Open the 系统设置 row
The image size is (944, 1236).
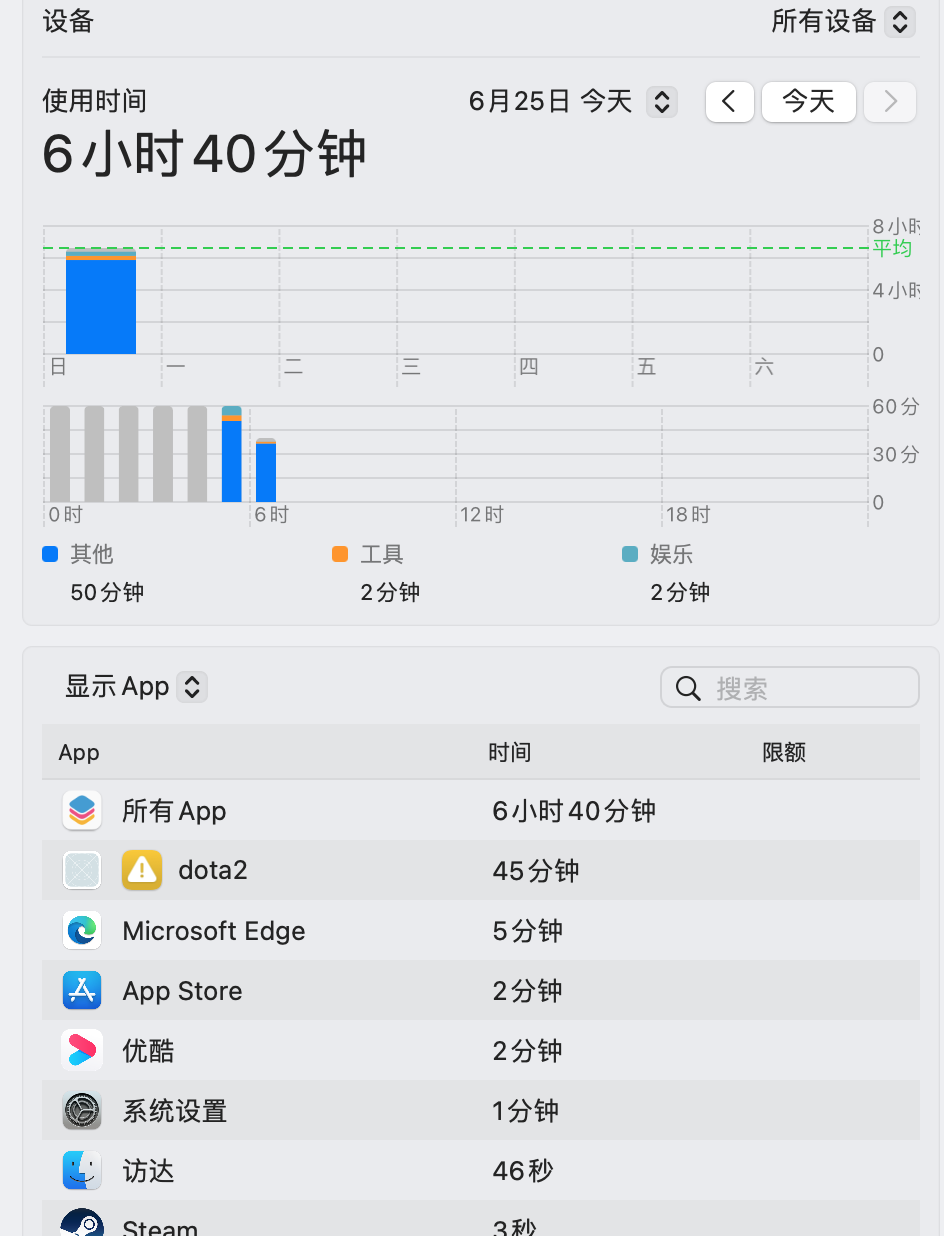[x=174, y=1111]
